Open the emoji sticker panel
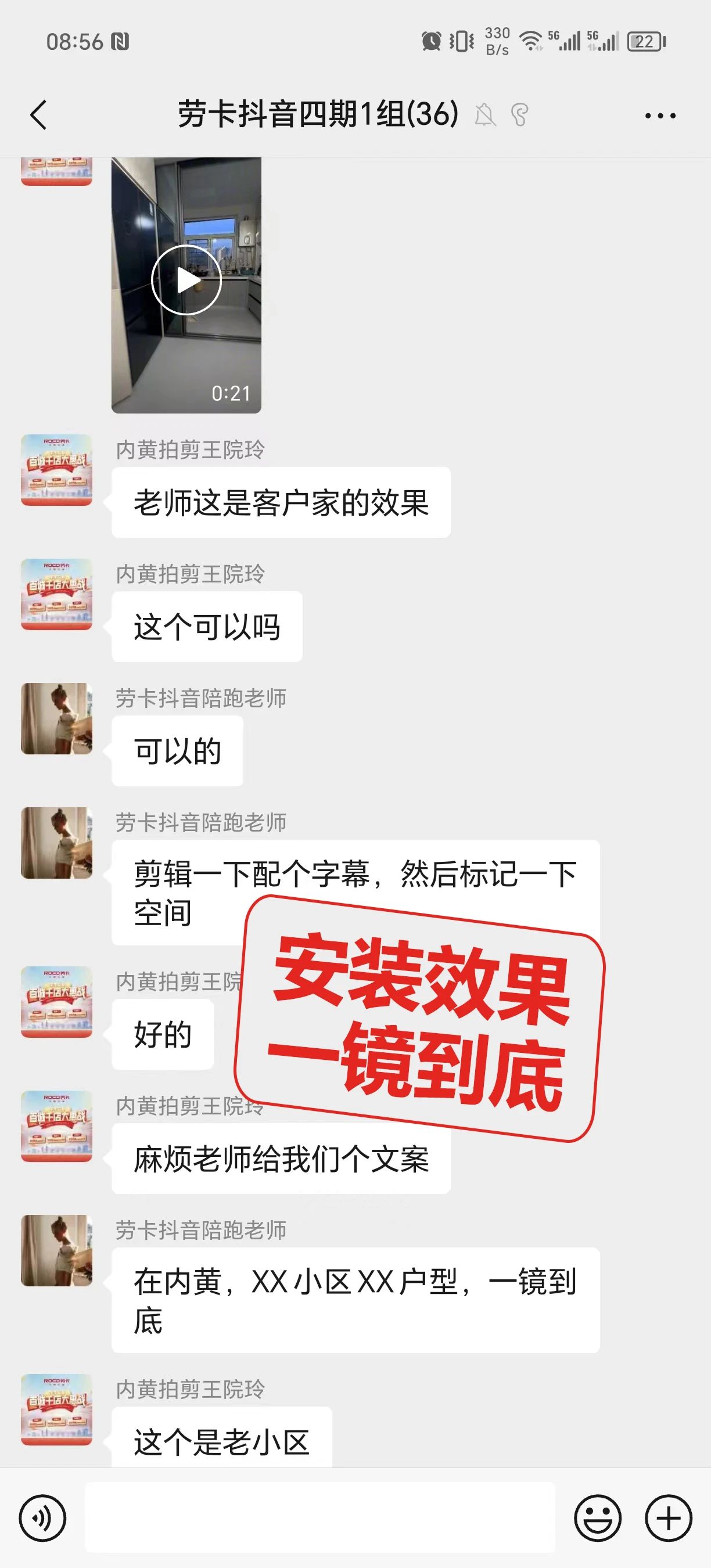 (597, 1518)
